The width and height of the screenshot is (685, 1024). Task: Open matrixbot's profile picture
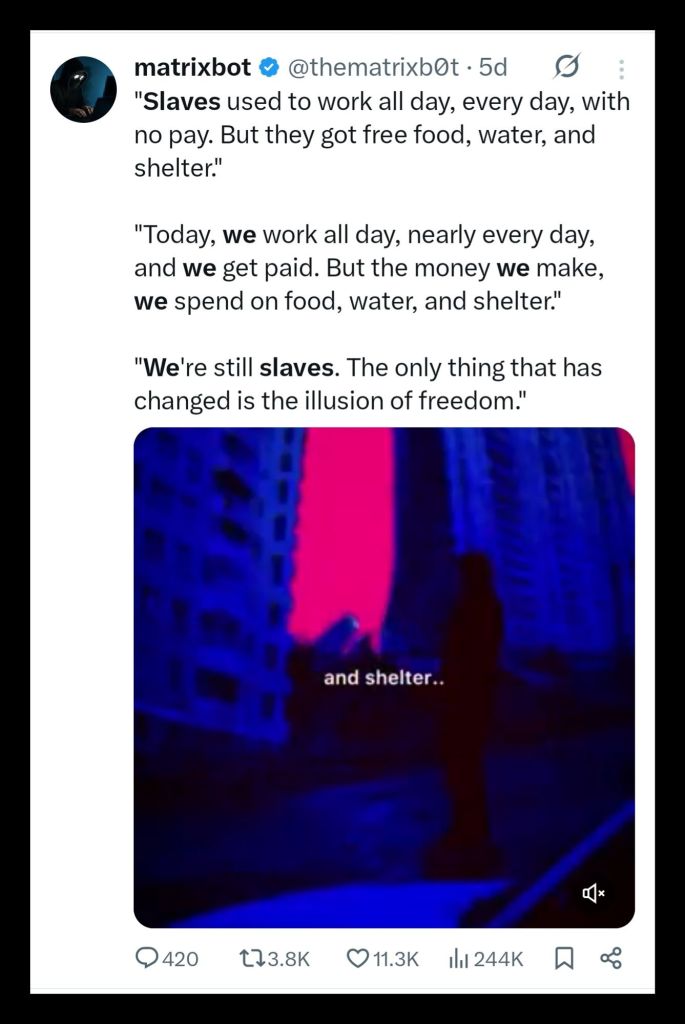point(84,90)
